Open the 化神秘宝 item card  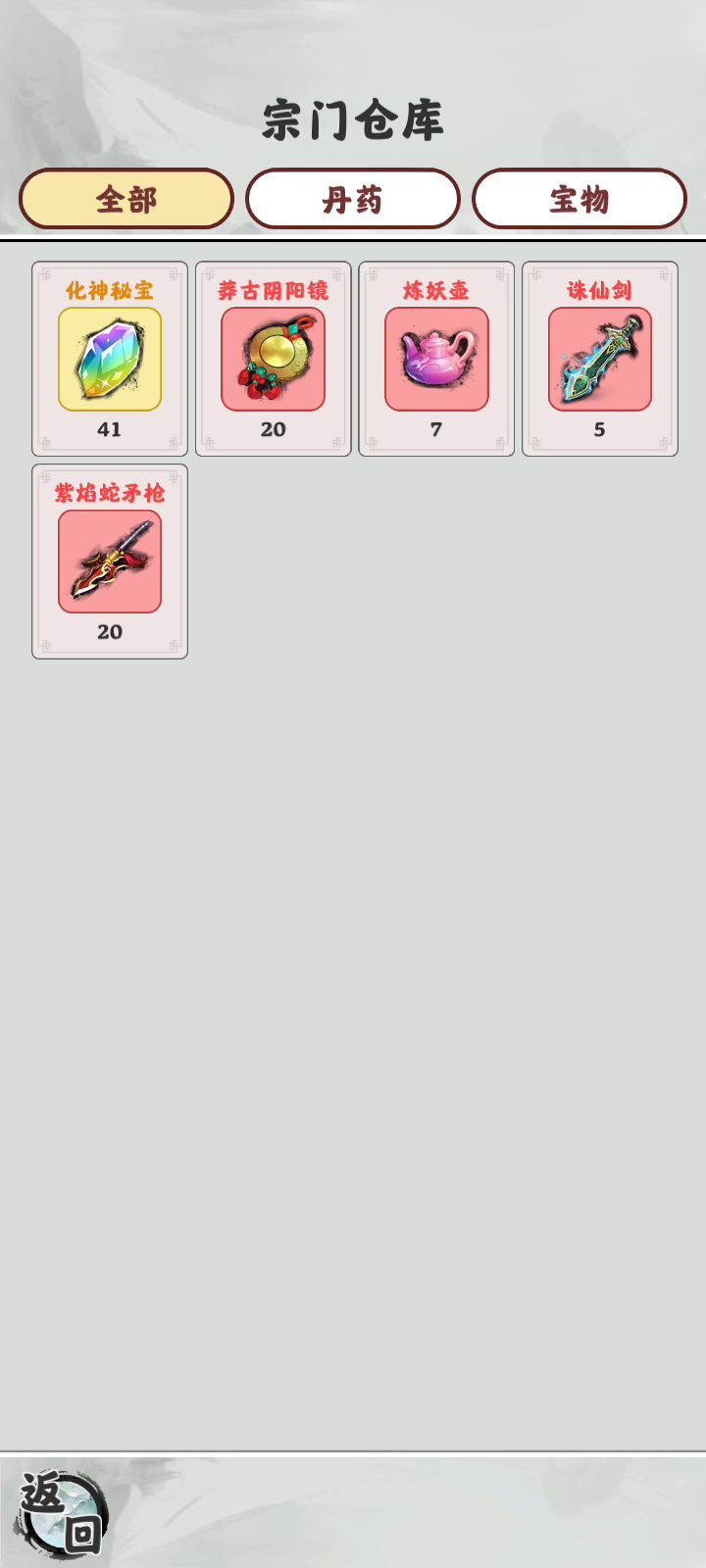tap(110, 359)
